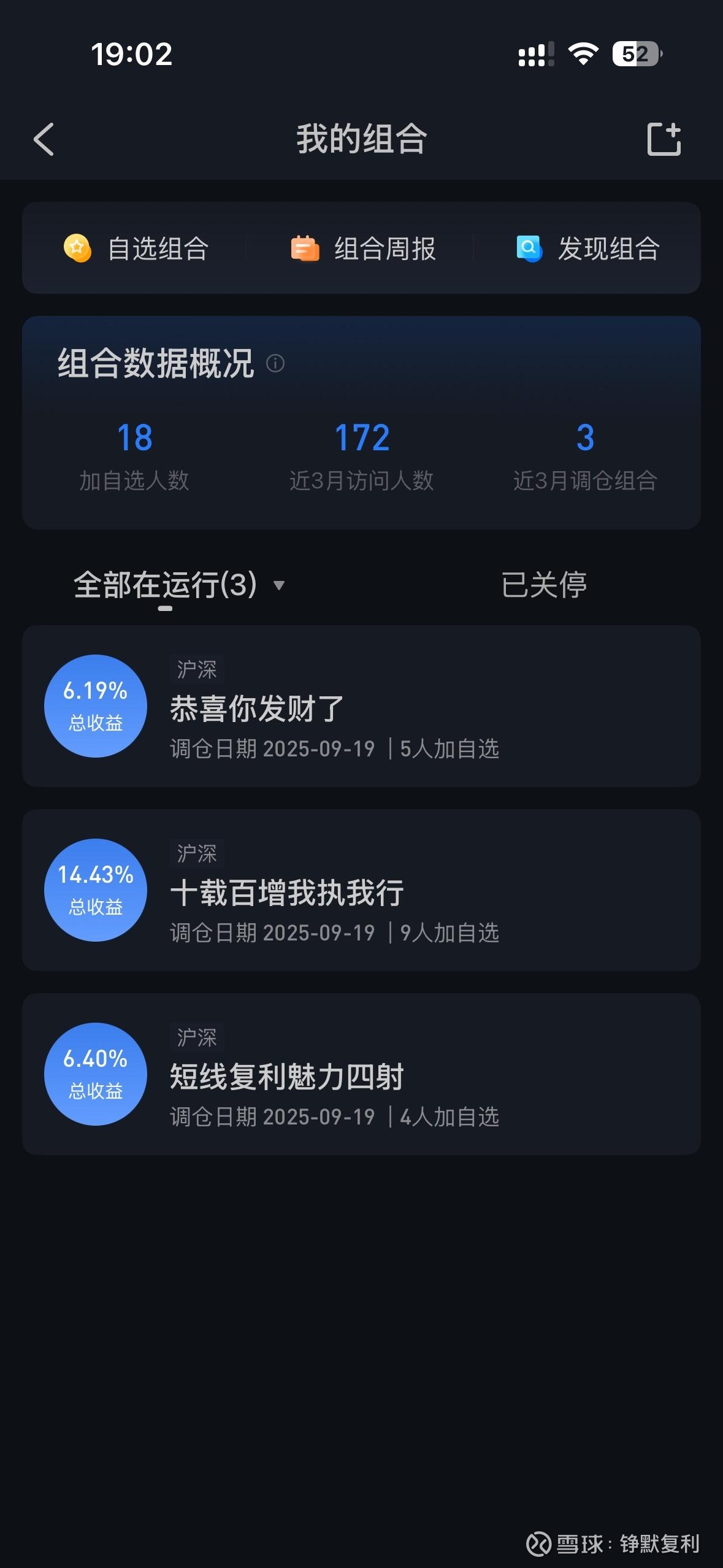Viewport: 723px width, 1568px height.
Task: Show info about 组合数据概况
Action: [x=275, y=363]
